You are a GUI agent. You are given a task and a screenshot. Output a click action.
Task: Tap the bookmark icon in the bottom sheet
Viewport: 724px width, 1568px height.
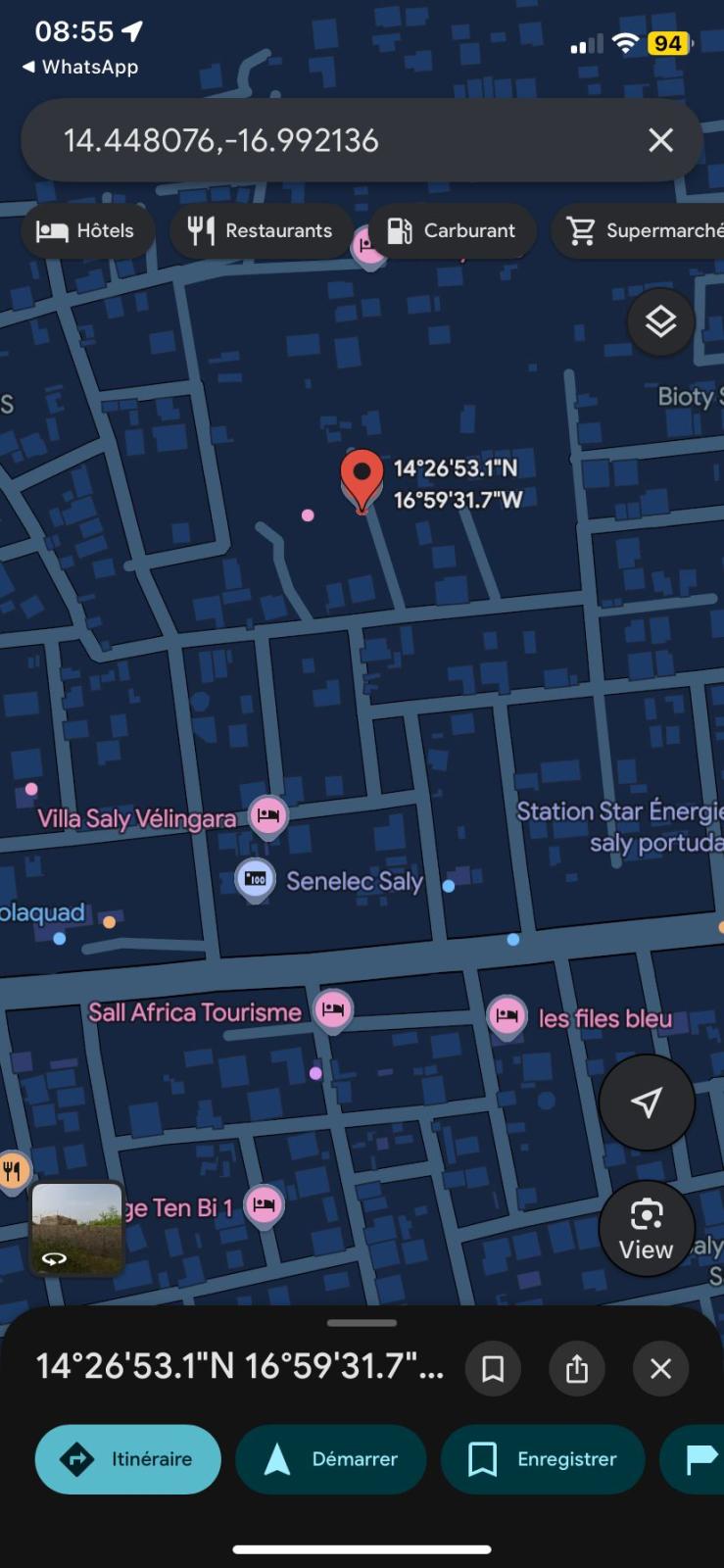[x=493, y=1368]
